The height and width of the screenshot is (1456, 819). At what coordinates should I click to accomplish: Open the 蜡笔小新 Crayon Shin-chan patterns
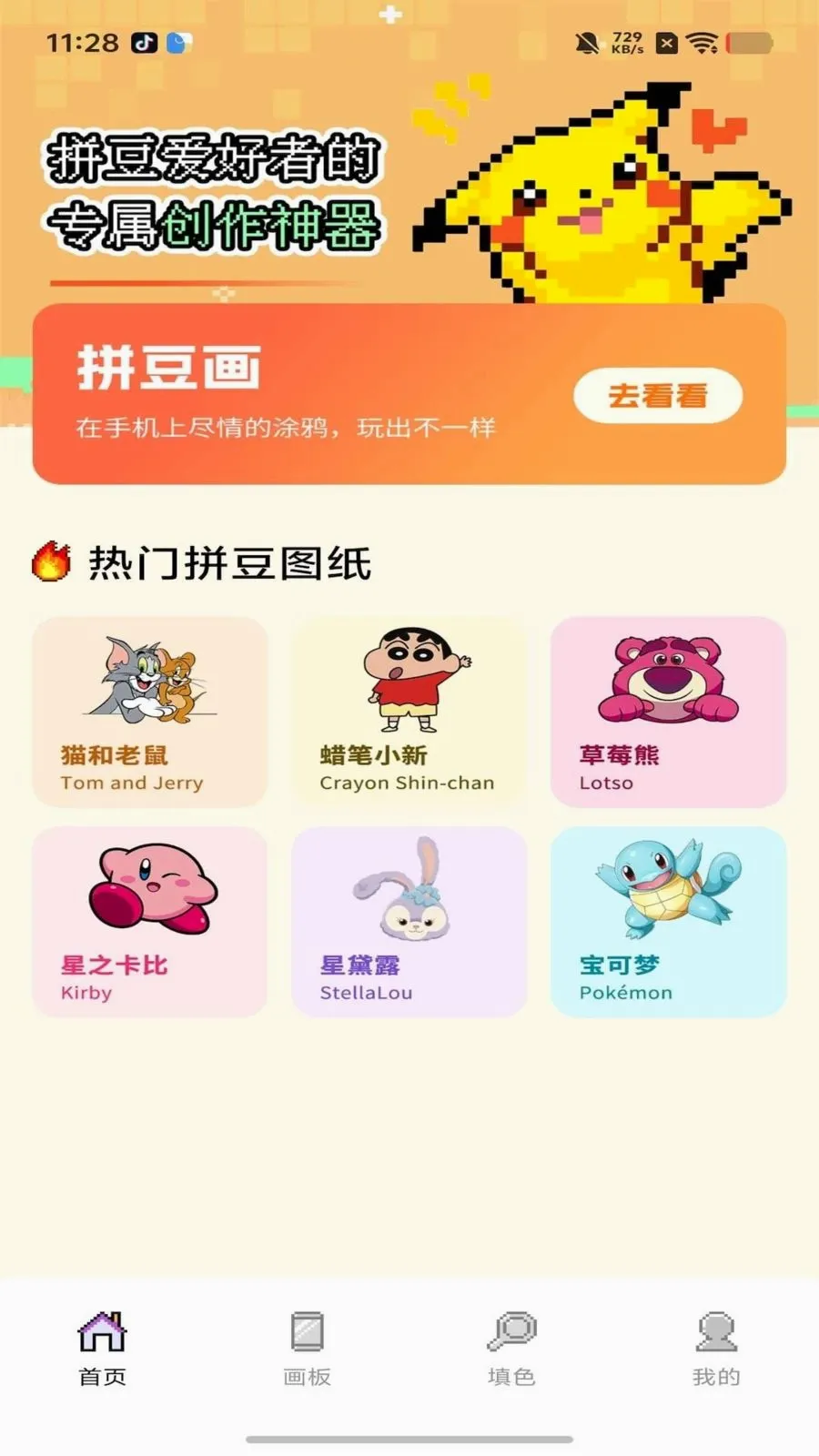pos(409,712)
